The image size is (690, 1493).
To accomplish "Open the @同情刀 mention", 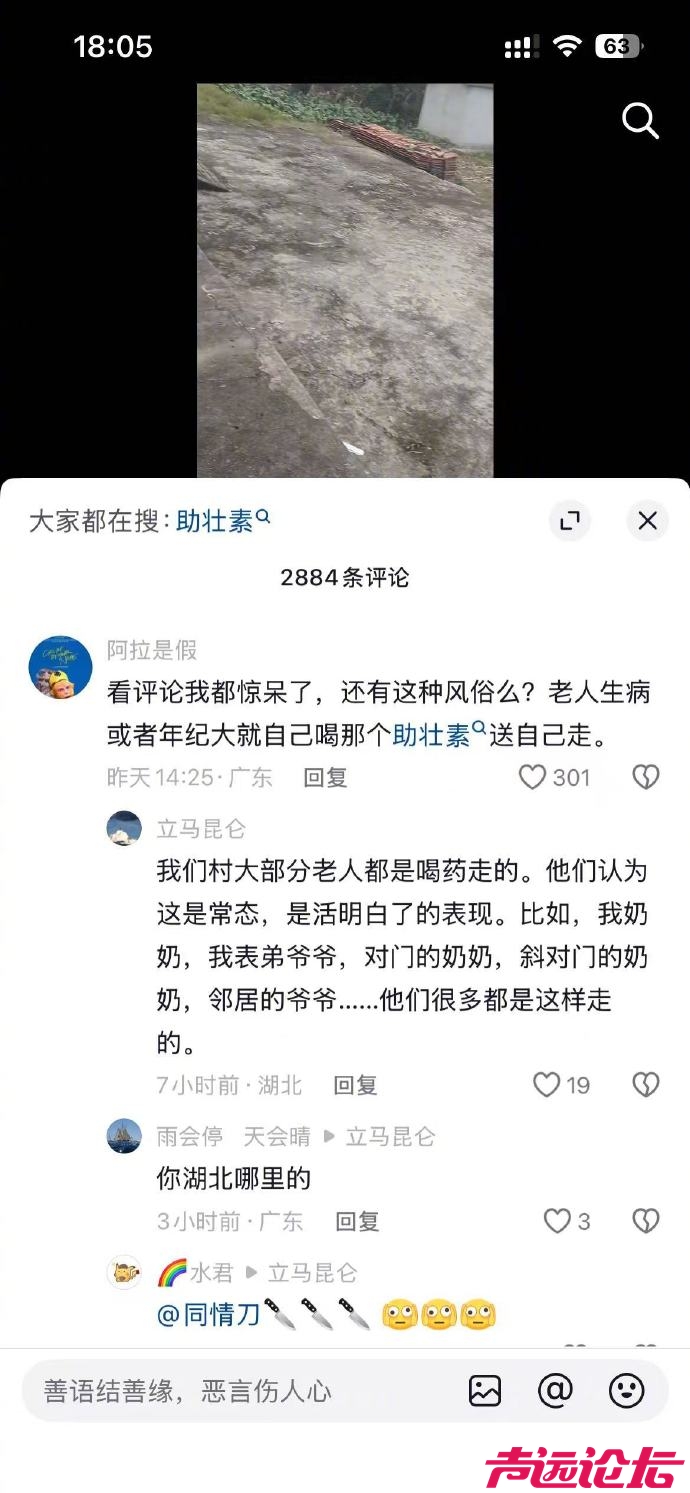I will 209,1314.
